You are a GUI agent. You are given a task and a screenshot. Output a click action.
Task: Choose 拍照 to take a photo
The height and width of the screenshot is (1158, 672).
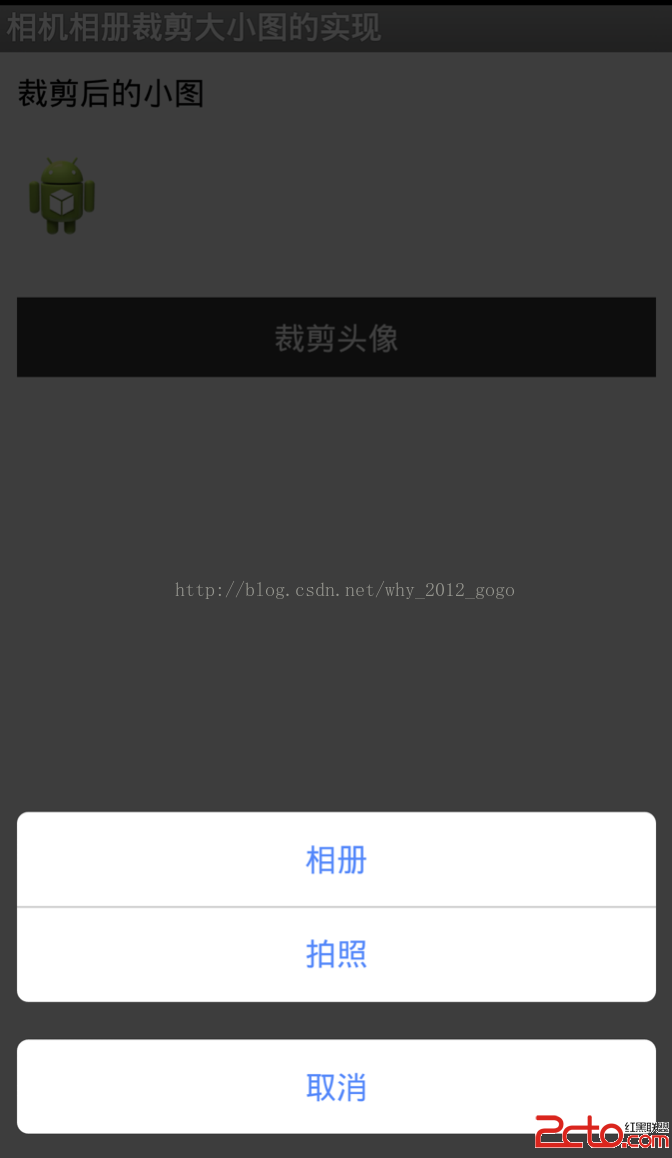336,954
